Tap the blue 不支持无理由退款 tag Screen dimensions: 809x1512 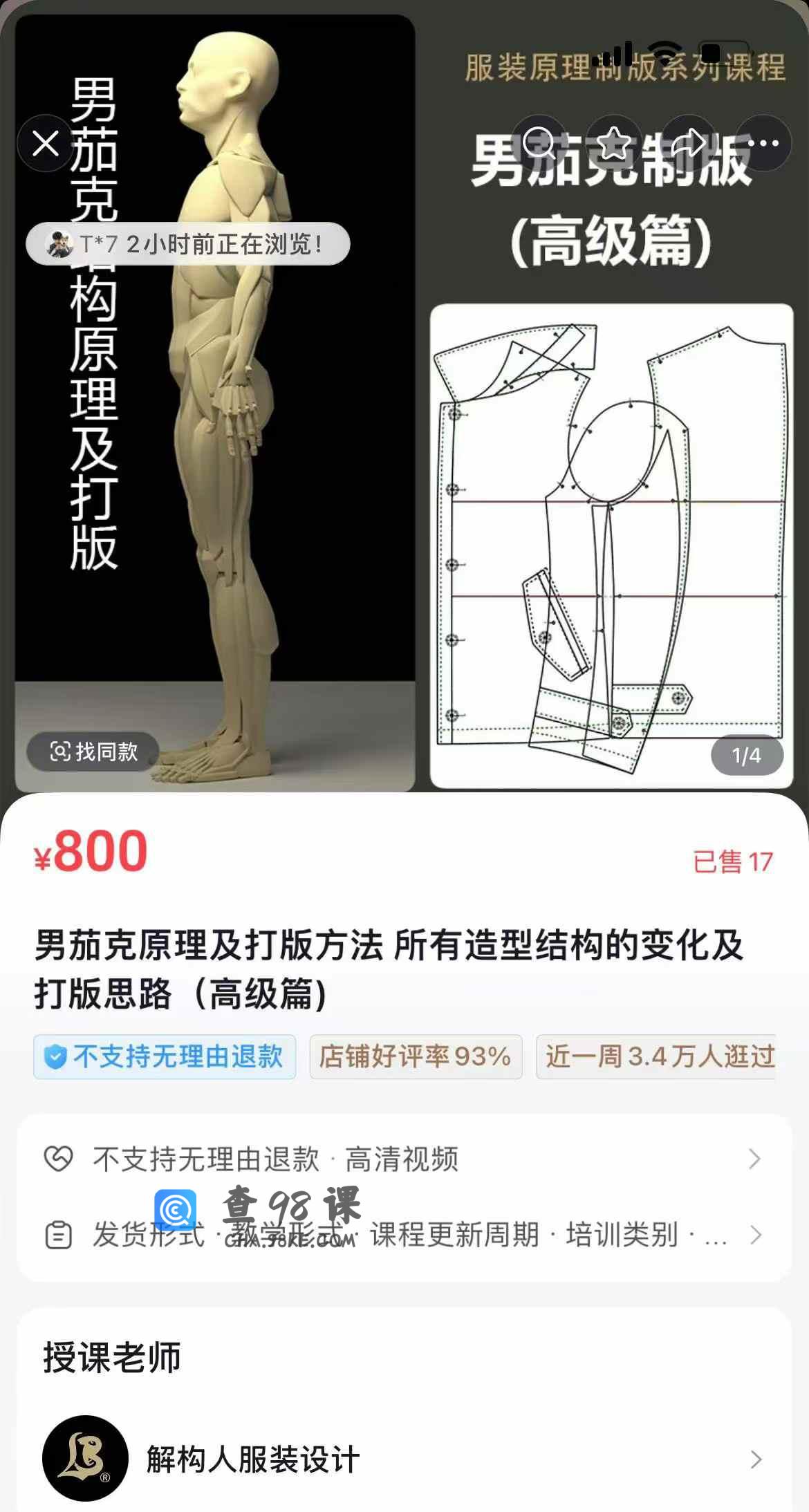165,1056
